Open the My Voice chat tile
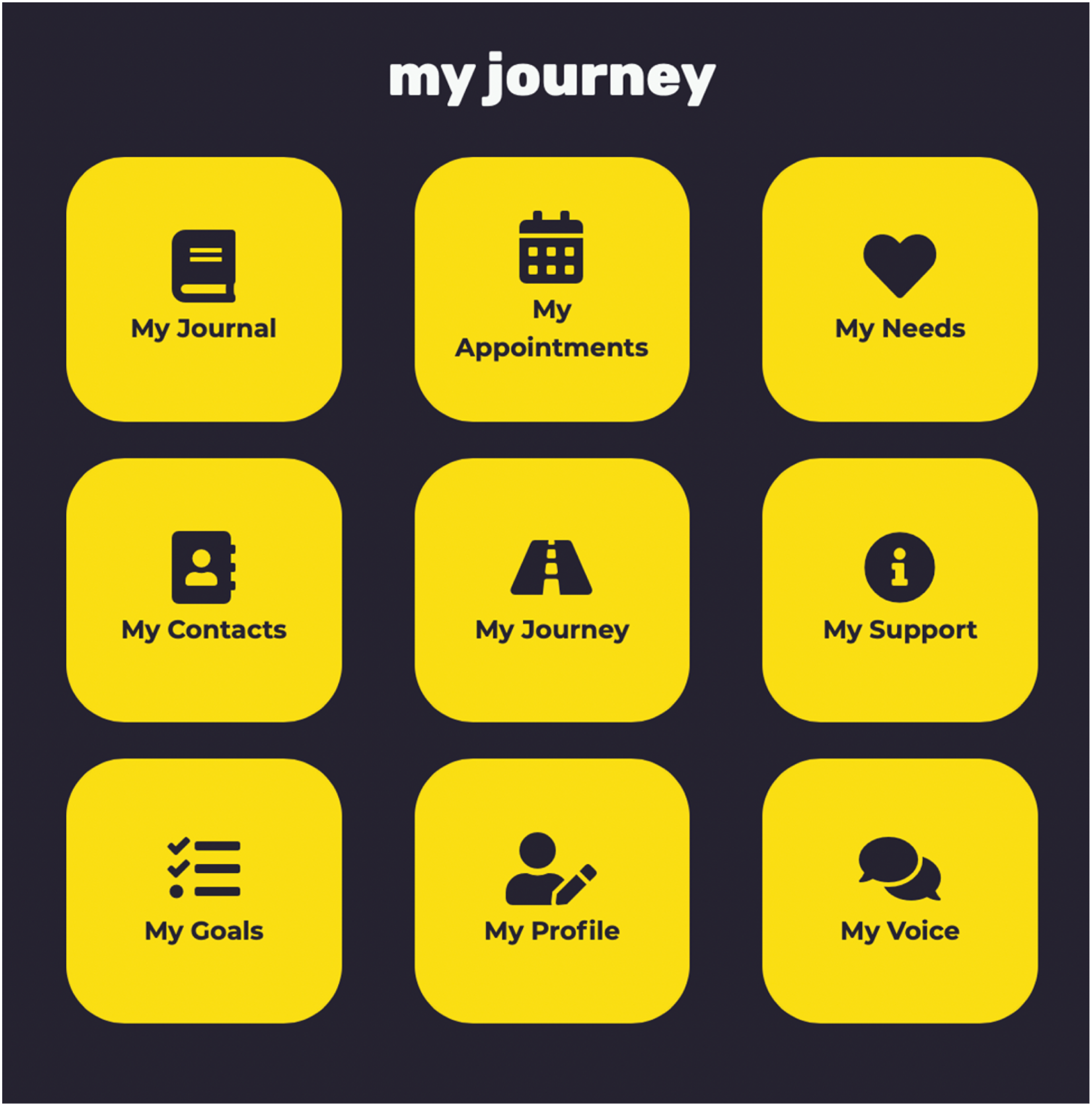The width and height of the screenshot is (1092, 1106). click(900, 891)
